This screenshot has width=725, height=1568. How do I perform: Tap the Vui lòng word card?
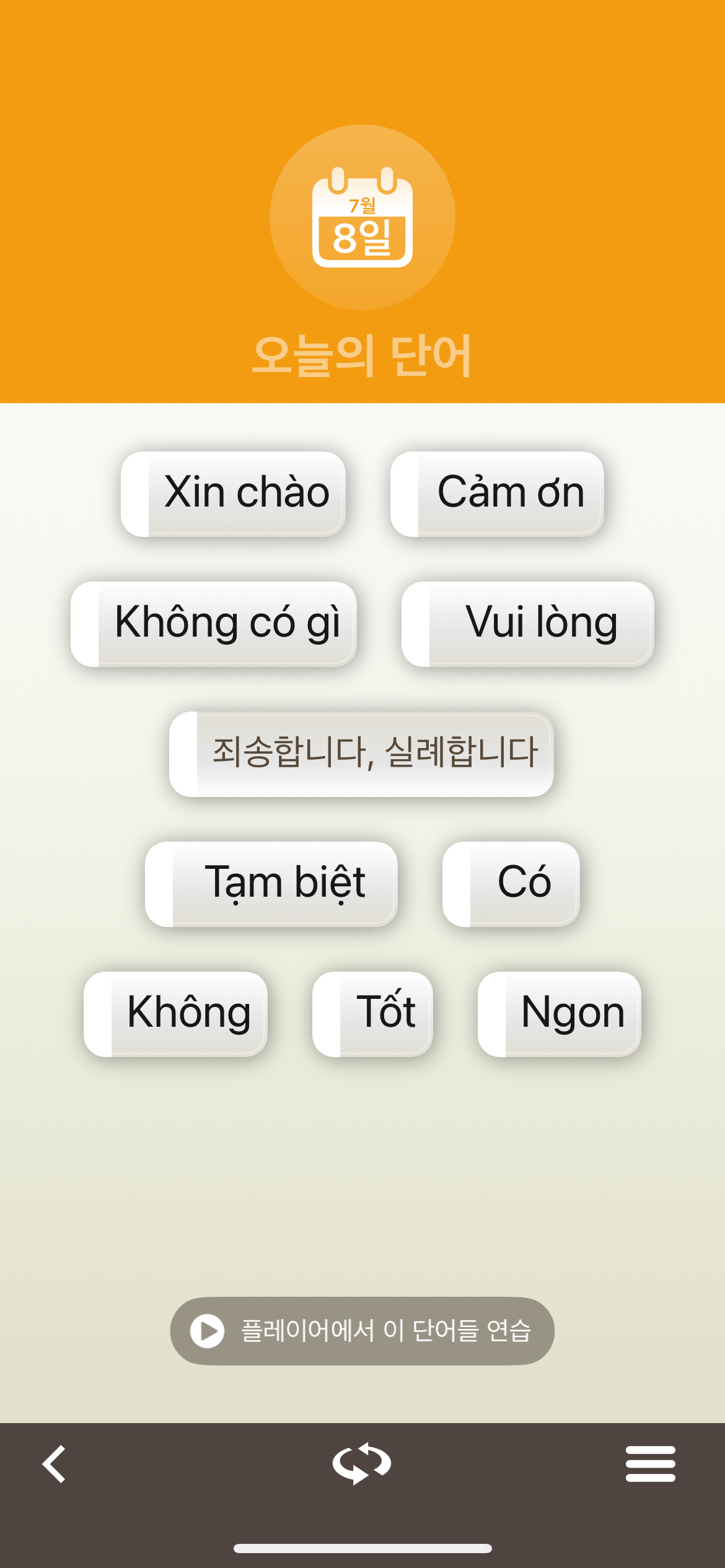pyautogui.click(x=528, y=624)
